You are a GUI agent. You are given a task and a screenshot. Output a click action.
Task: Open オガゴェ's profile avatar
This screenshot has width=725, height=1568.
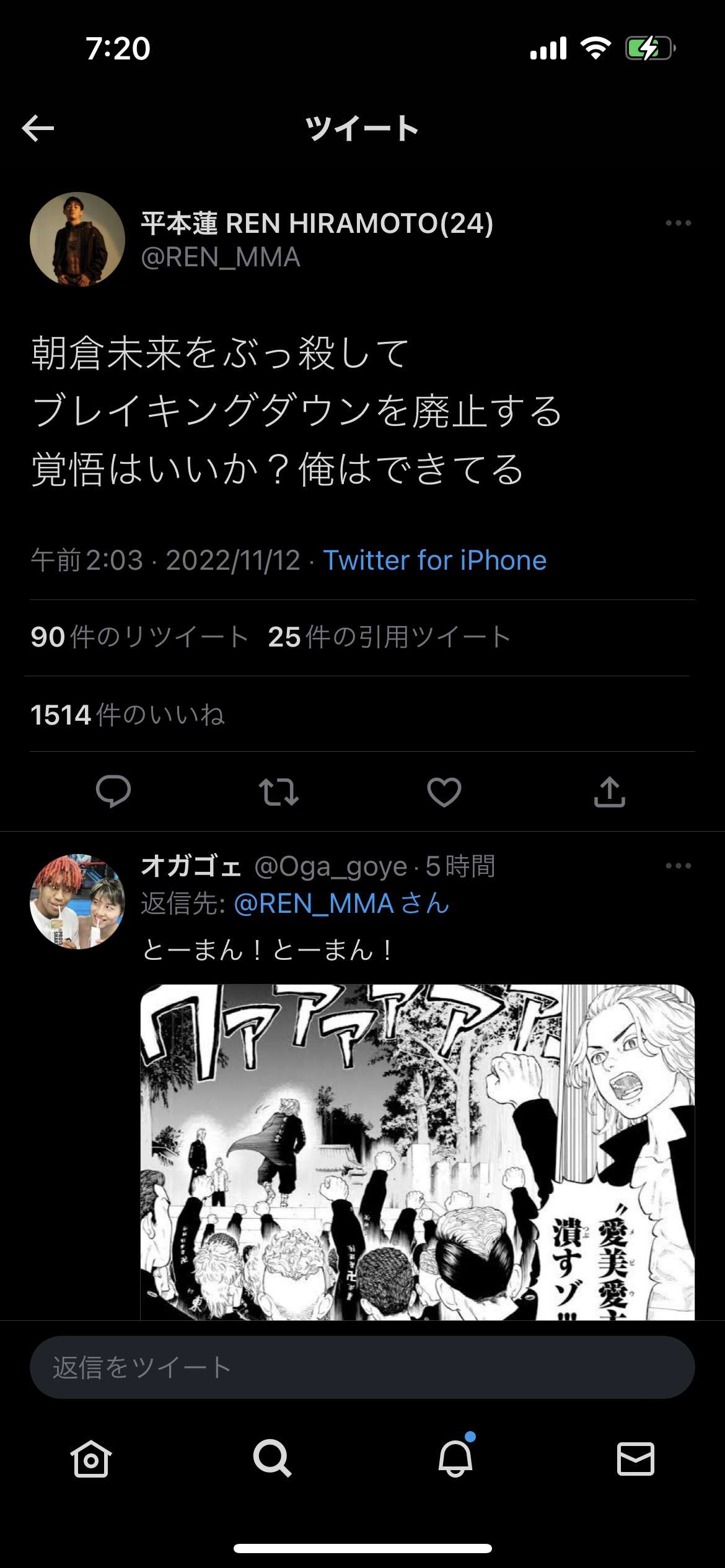point(77,902)
